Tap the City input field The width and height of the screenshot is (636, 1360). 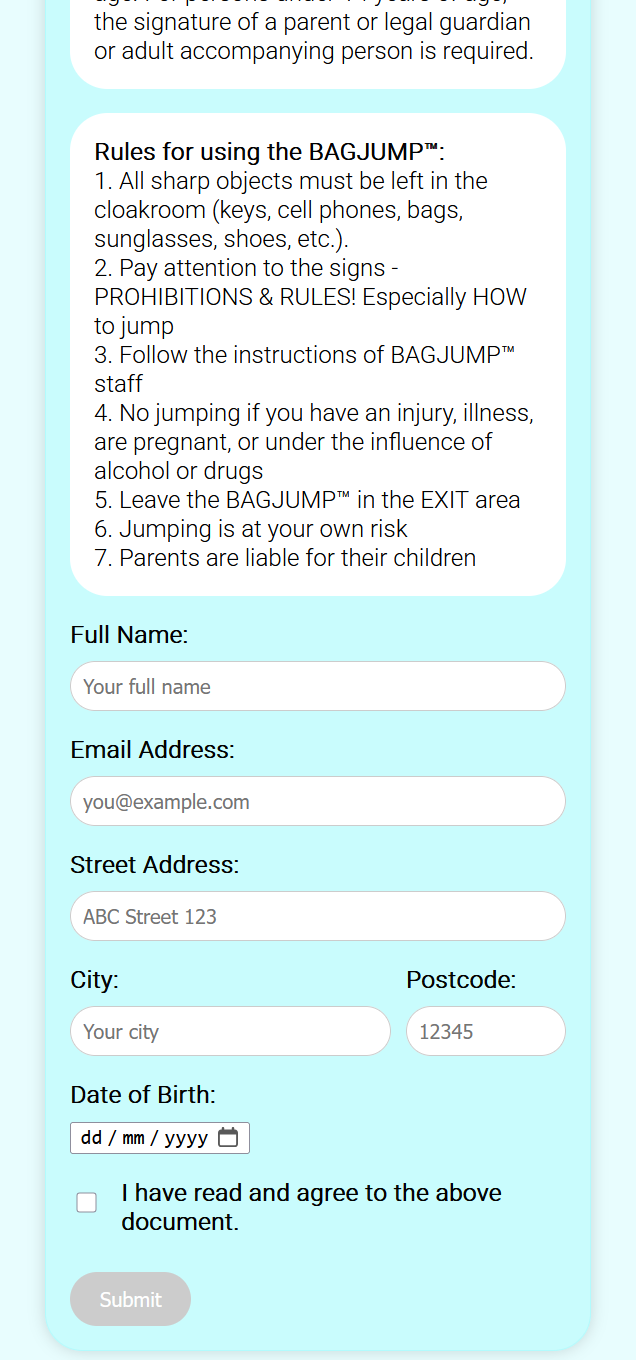click(x=230, y=1031)
